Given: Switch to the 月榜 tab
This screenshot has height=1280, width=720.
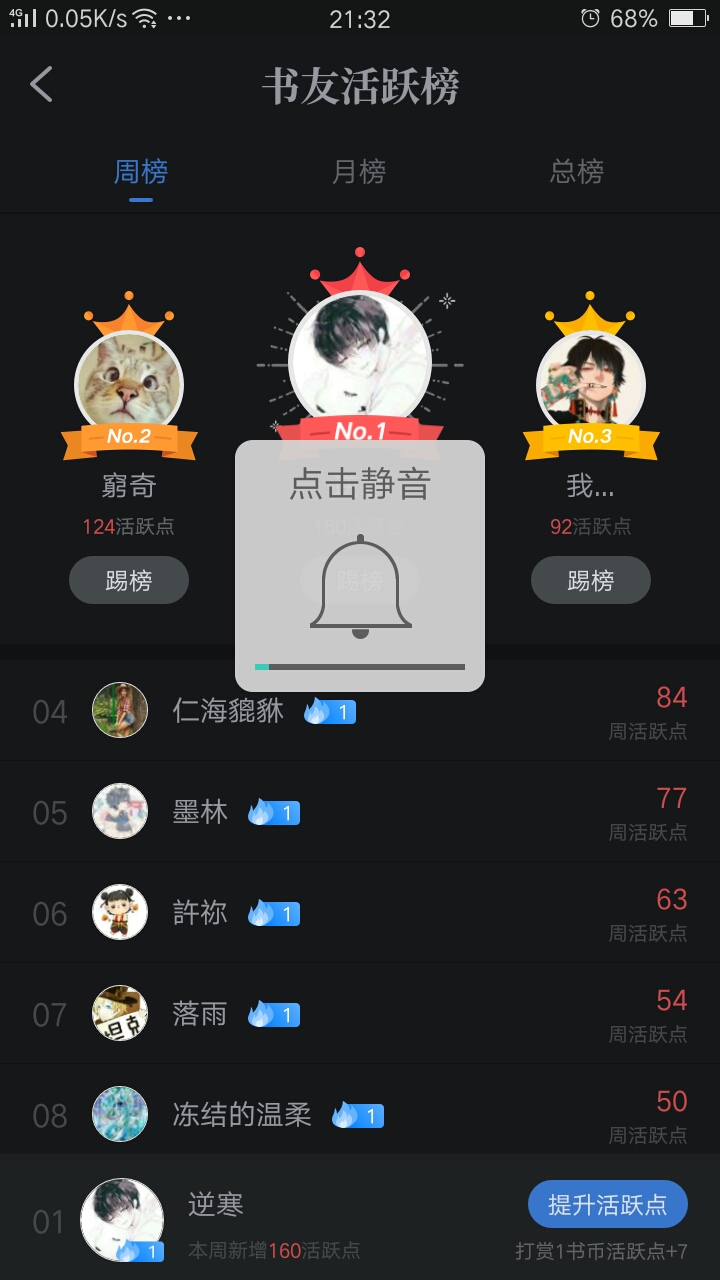Looking at the screenshot, I should coord(359,172).
